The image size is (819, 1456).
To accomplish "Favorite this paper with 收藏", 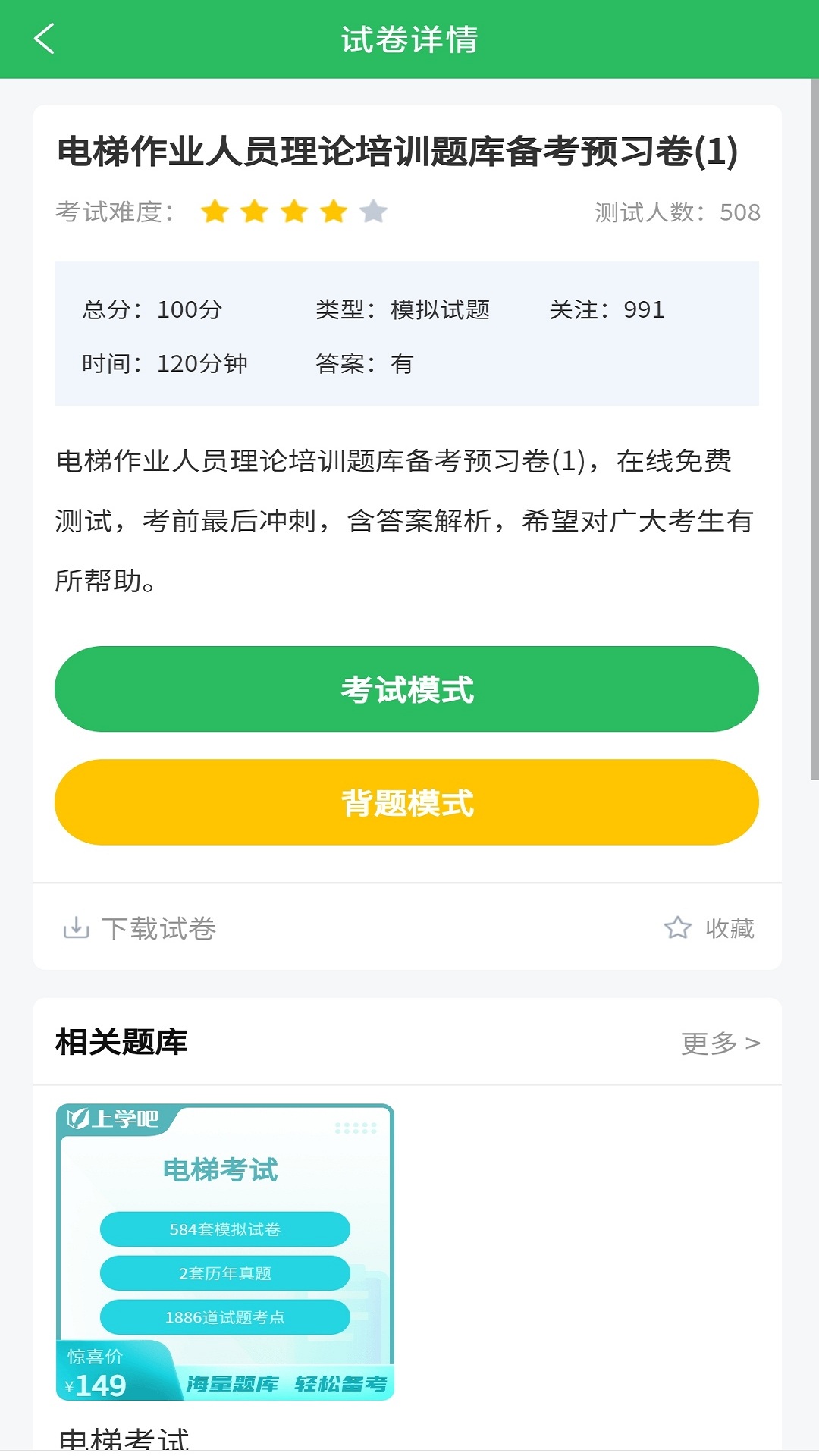I will coord(709,928).
